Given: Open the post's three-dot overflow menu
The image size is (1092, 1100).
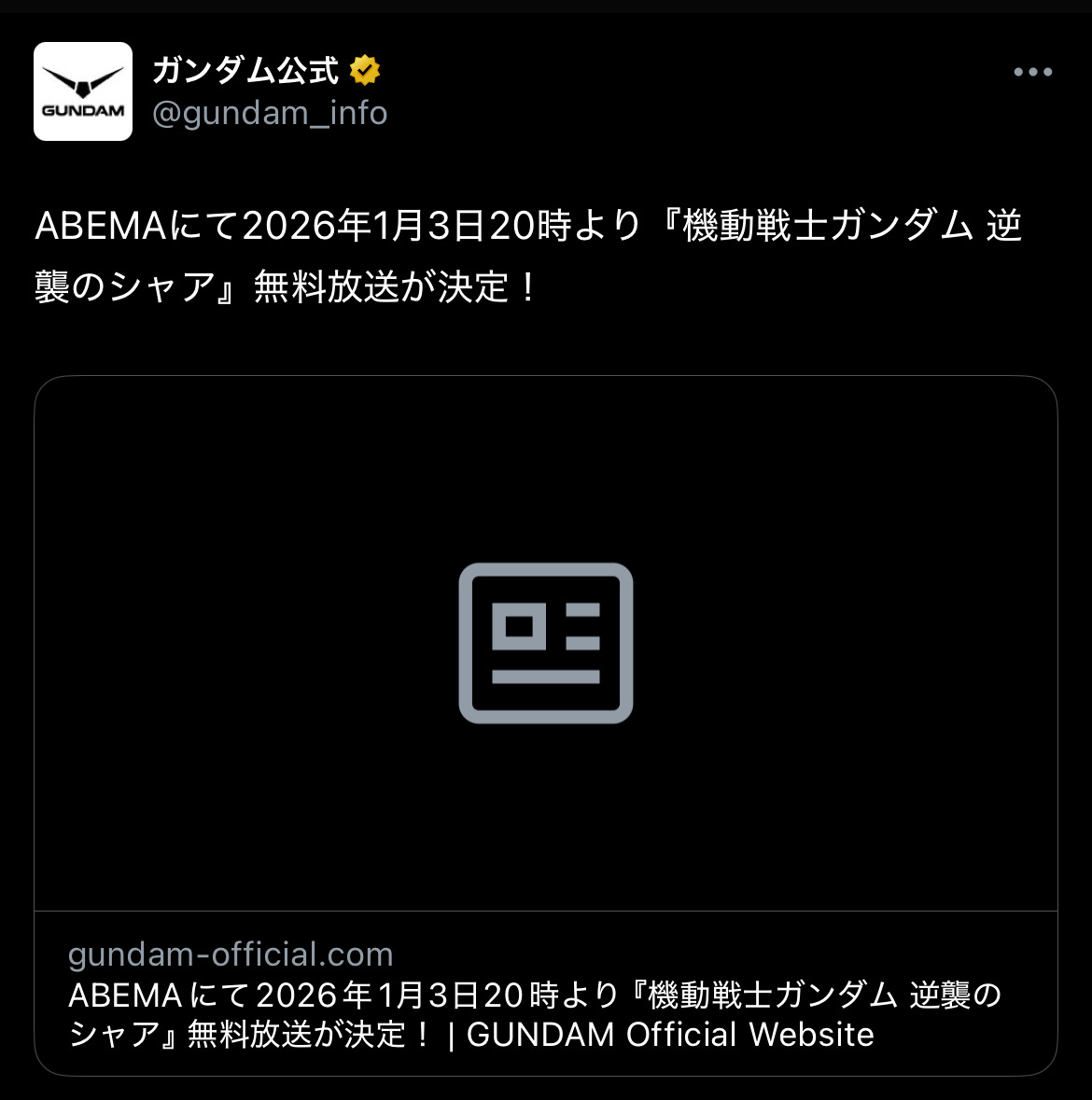Looking at the screenshot, I should point(1032,73).
